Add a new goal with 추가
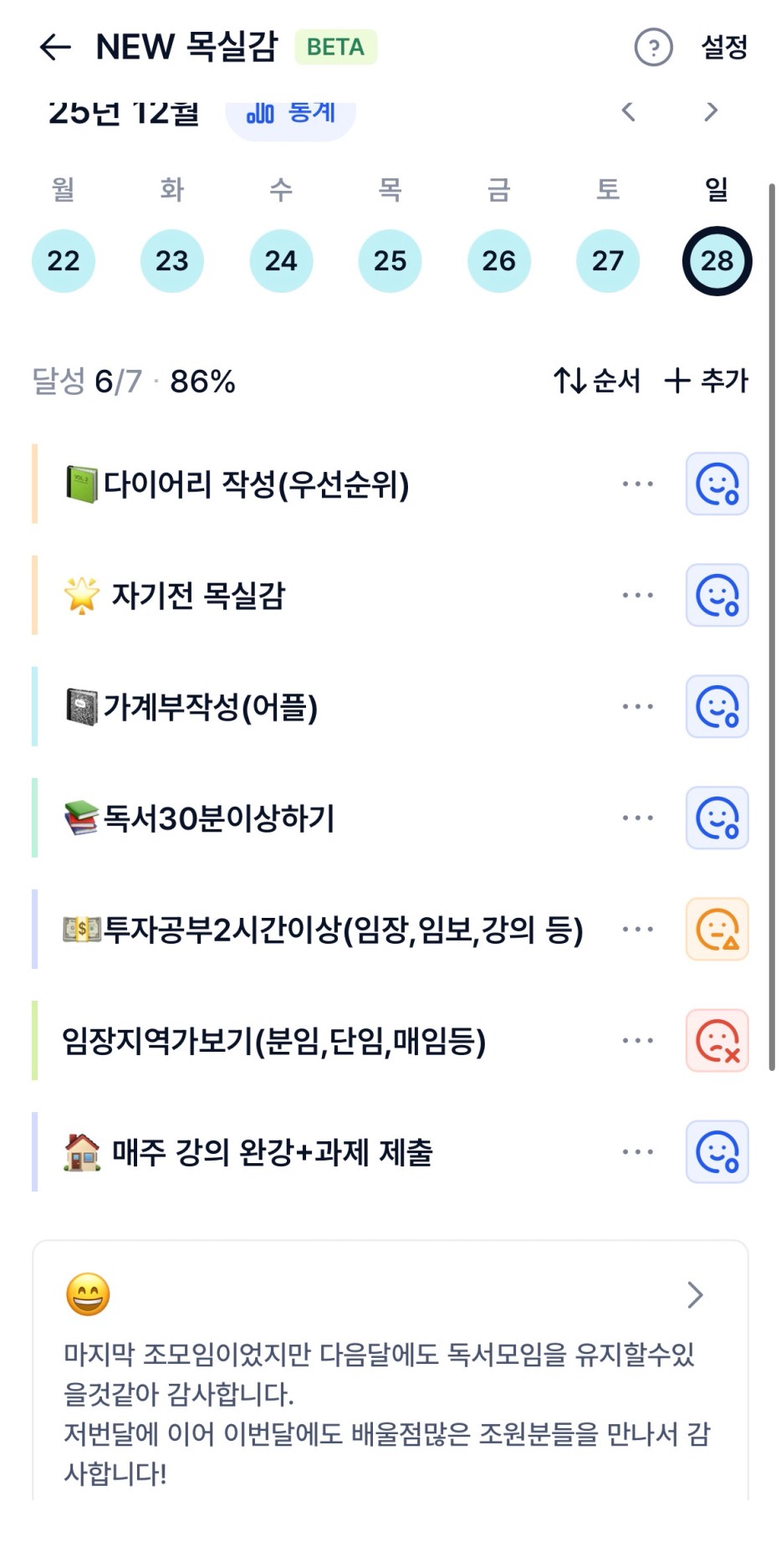The height and width of the screenshot is (1568, 781). coord(707,382)
